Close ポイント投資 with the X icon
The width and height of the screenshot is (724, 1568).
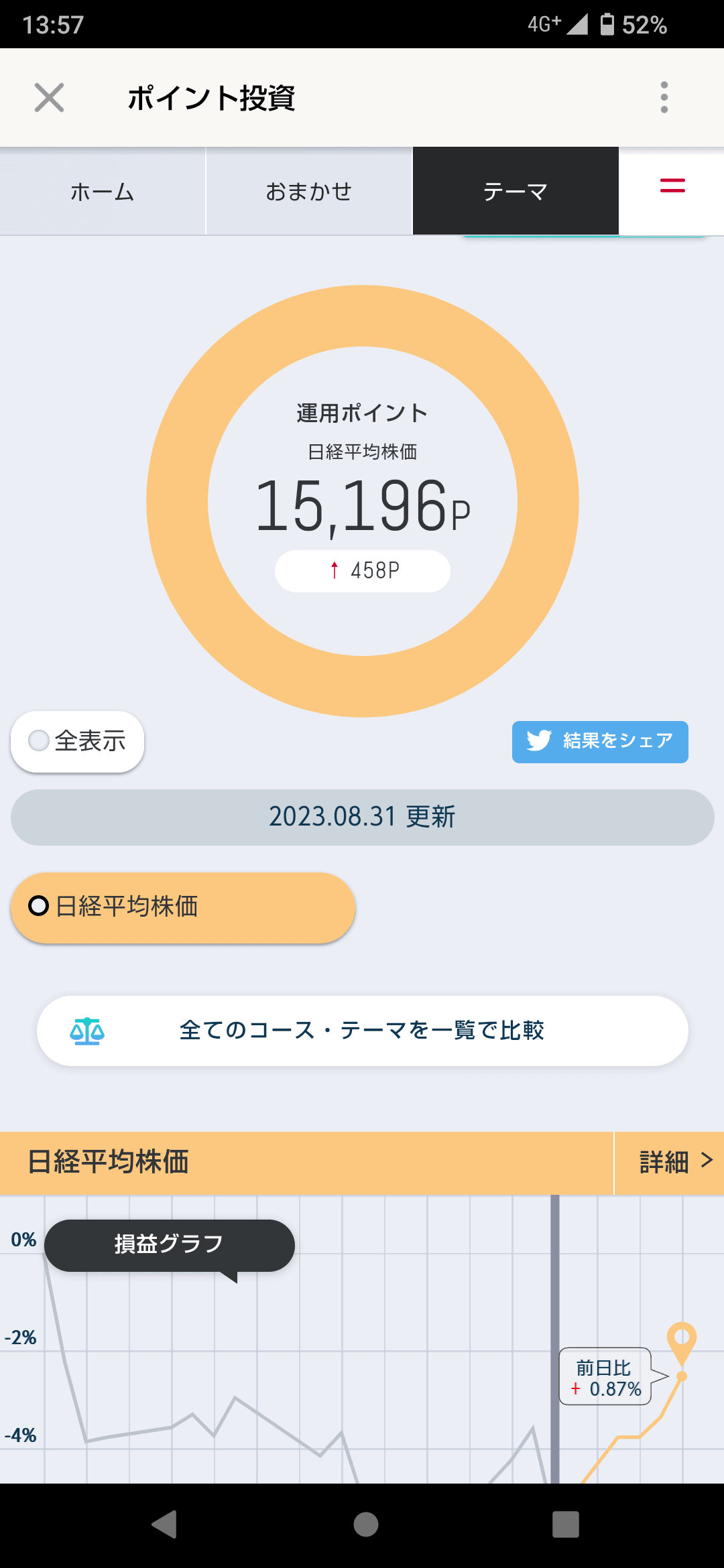48,98
